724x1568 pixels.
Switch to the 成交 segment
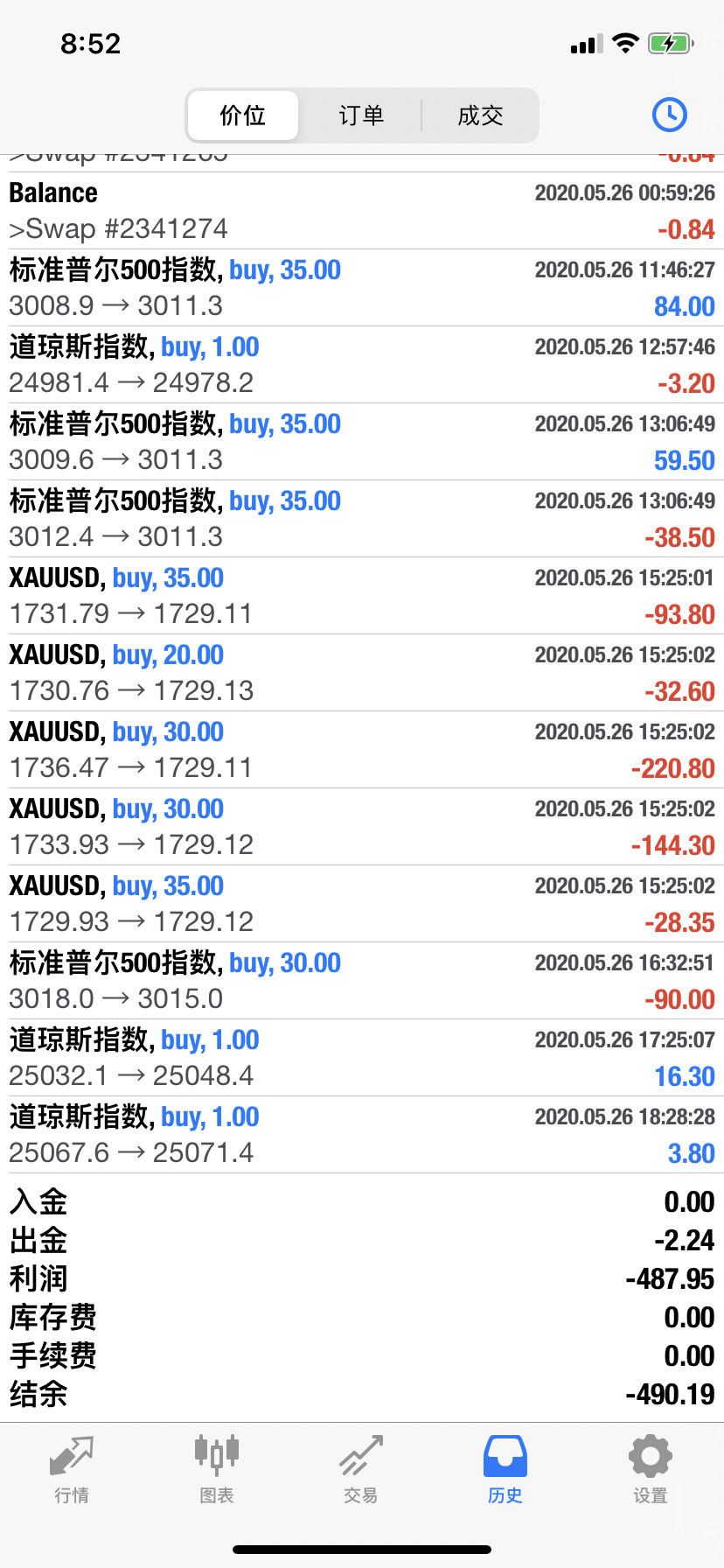click(x=480, y=115)
